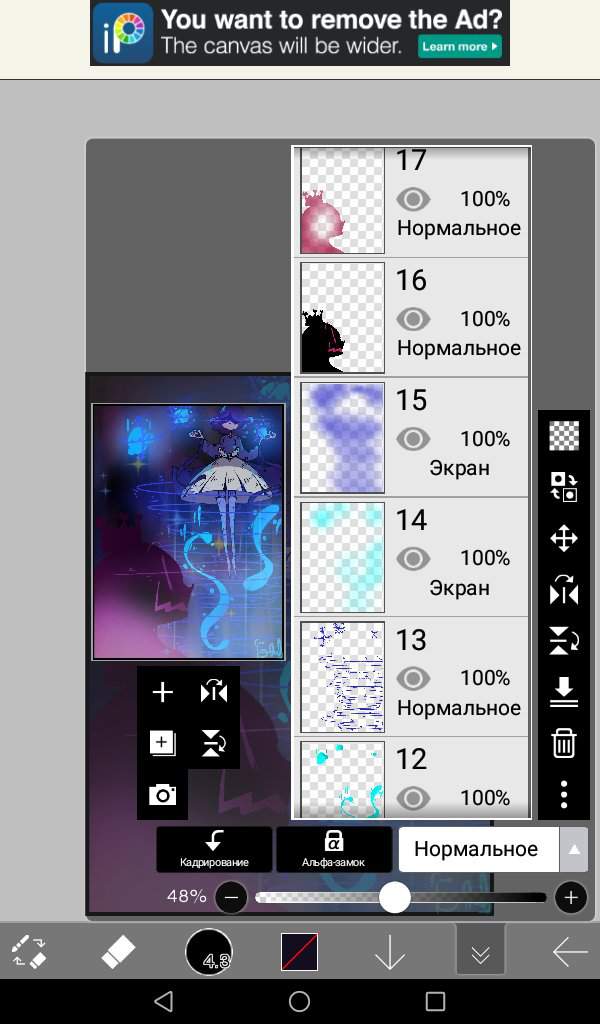Viewport: 600px width, 1024px height.
Task: Tap Learn more on the ad banner
Action: (x=461, y=46)
